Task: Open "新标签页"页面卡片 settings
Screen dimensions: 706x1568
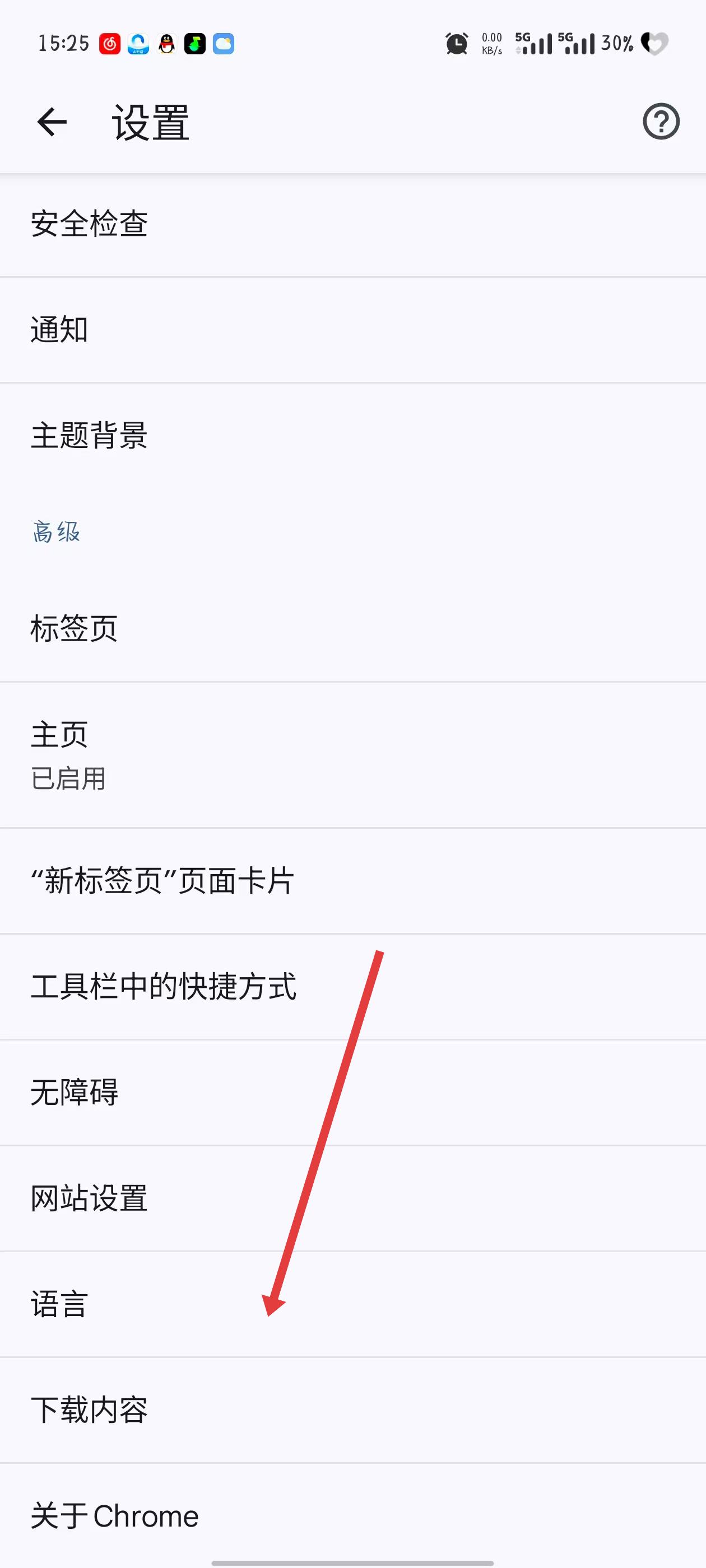Action: click(162, 881)
